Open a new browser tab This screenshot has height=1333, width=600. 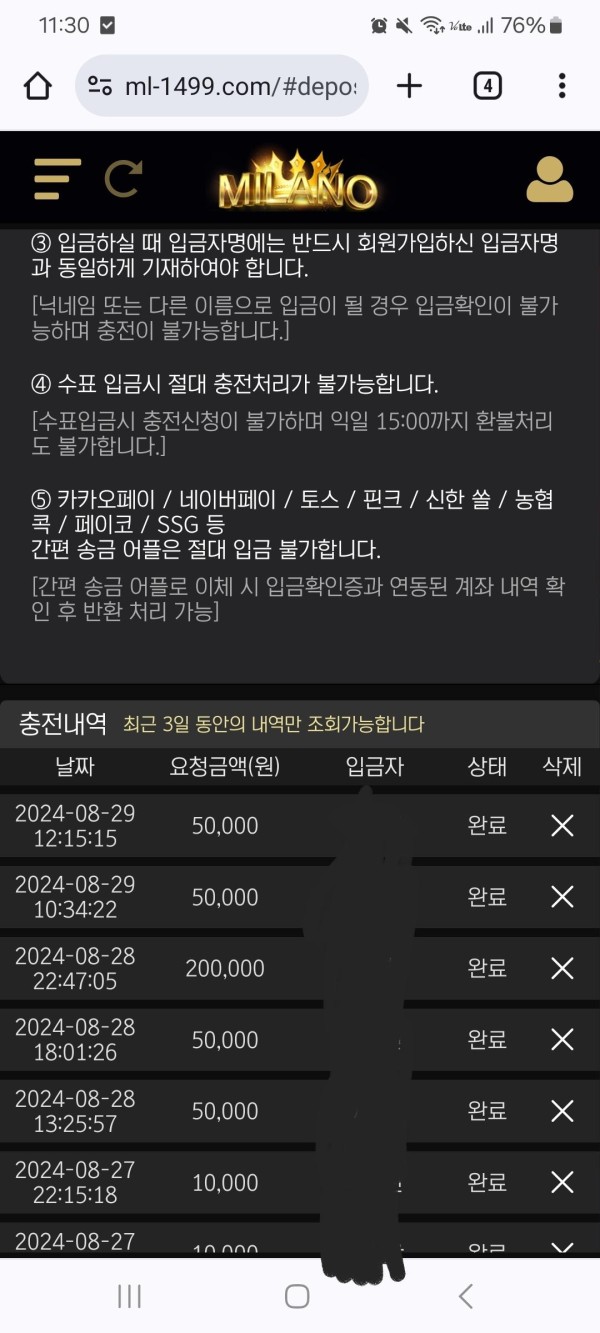[409, 86]
